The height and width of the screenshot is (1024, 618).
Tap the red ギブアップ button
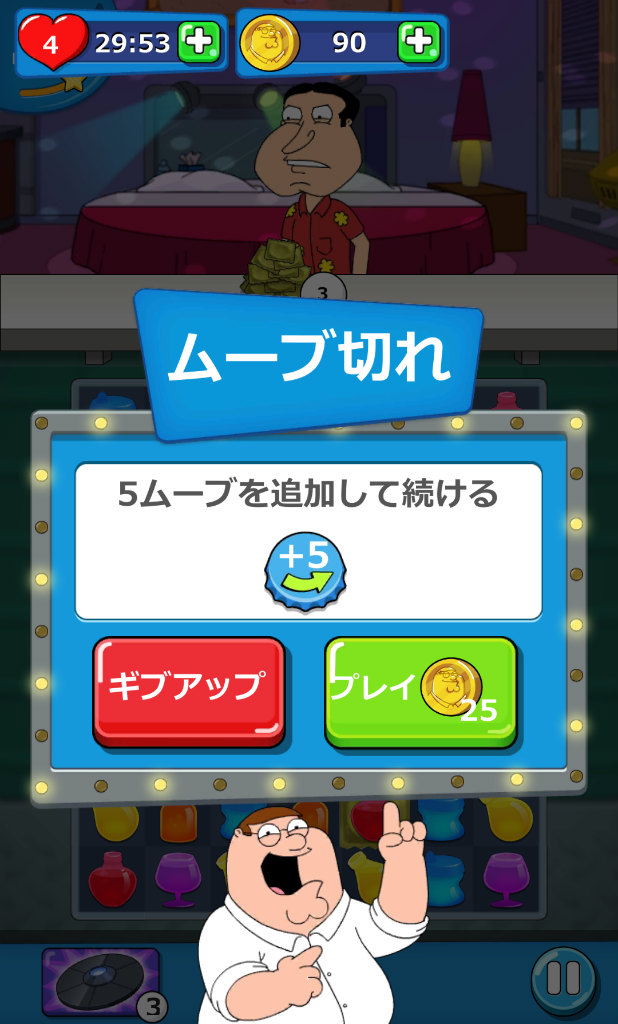[x=189, y=691]
